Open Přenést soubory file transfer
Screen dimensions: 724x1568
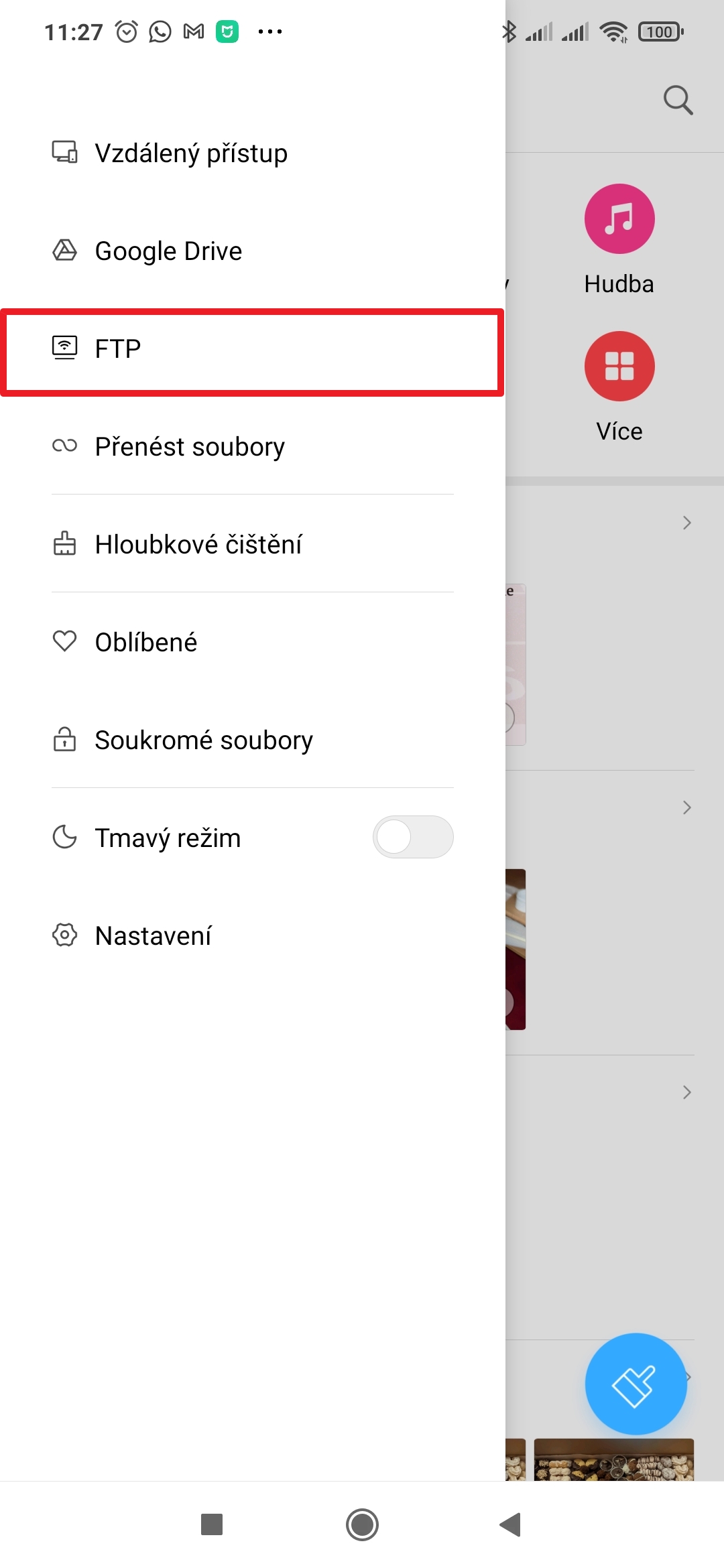click(x=190, y=447)
